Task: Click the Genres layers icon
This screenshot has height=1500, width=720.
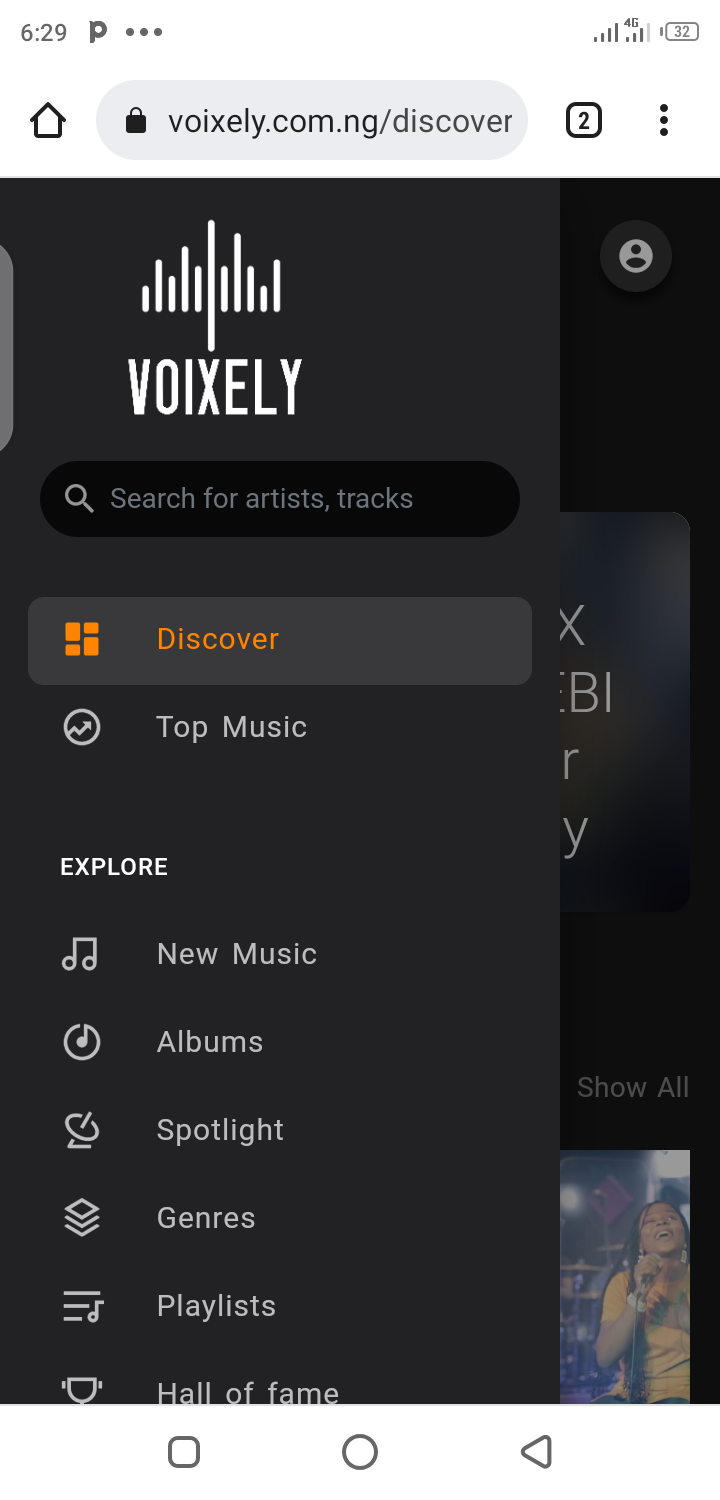Action: tap(80, 1217)
